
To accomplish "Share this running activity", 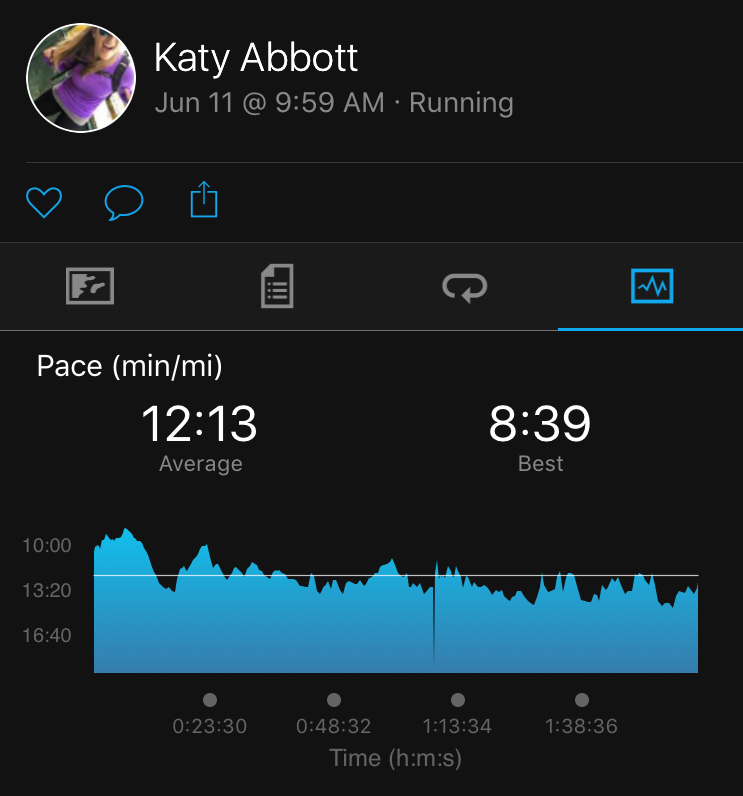I will (x=204, y=200).
